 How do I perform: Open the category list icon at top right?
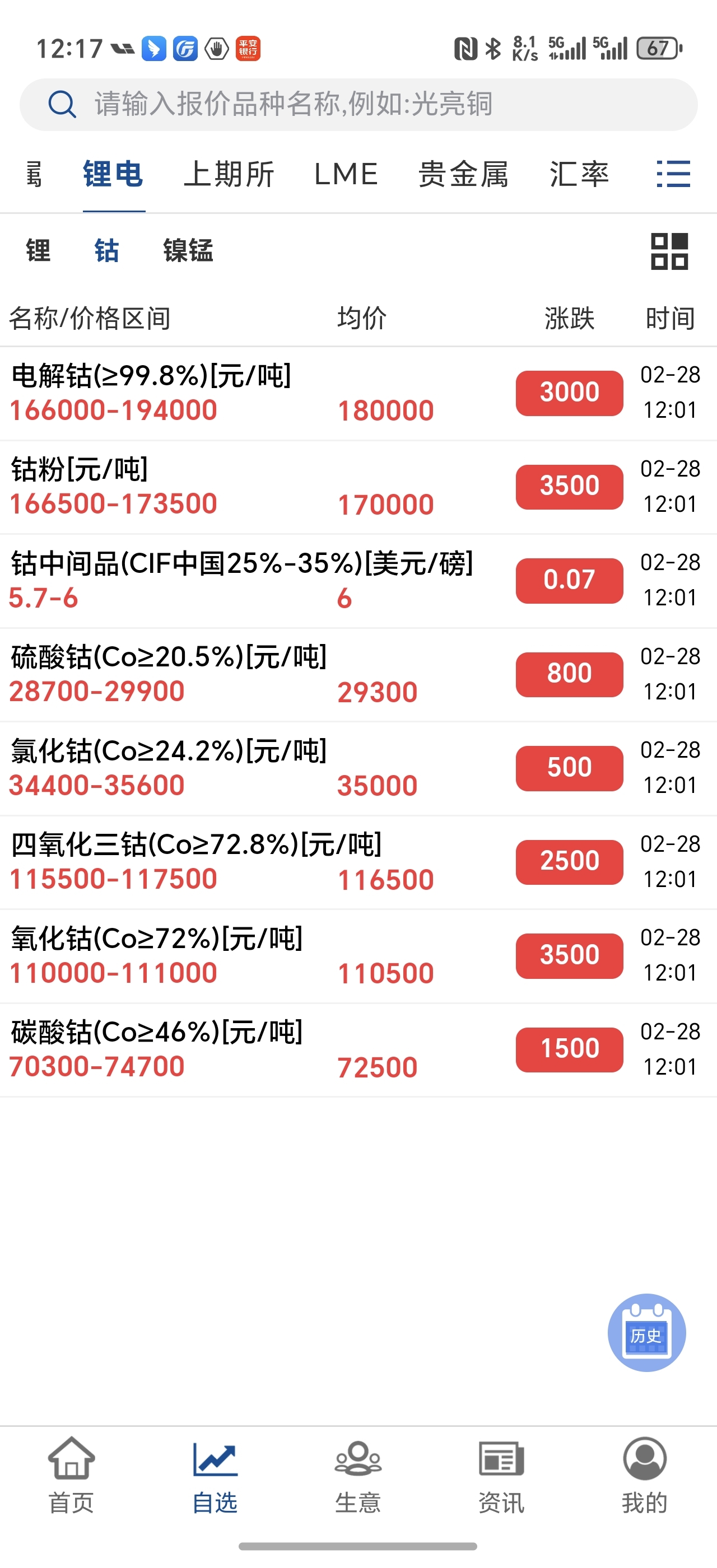(673, 174)
